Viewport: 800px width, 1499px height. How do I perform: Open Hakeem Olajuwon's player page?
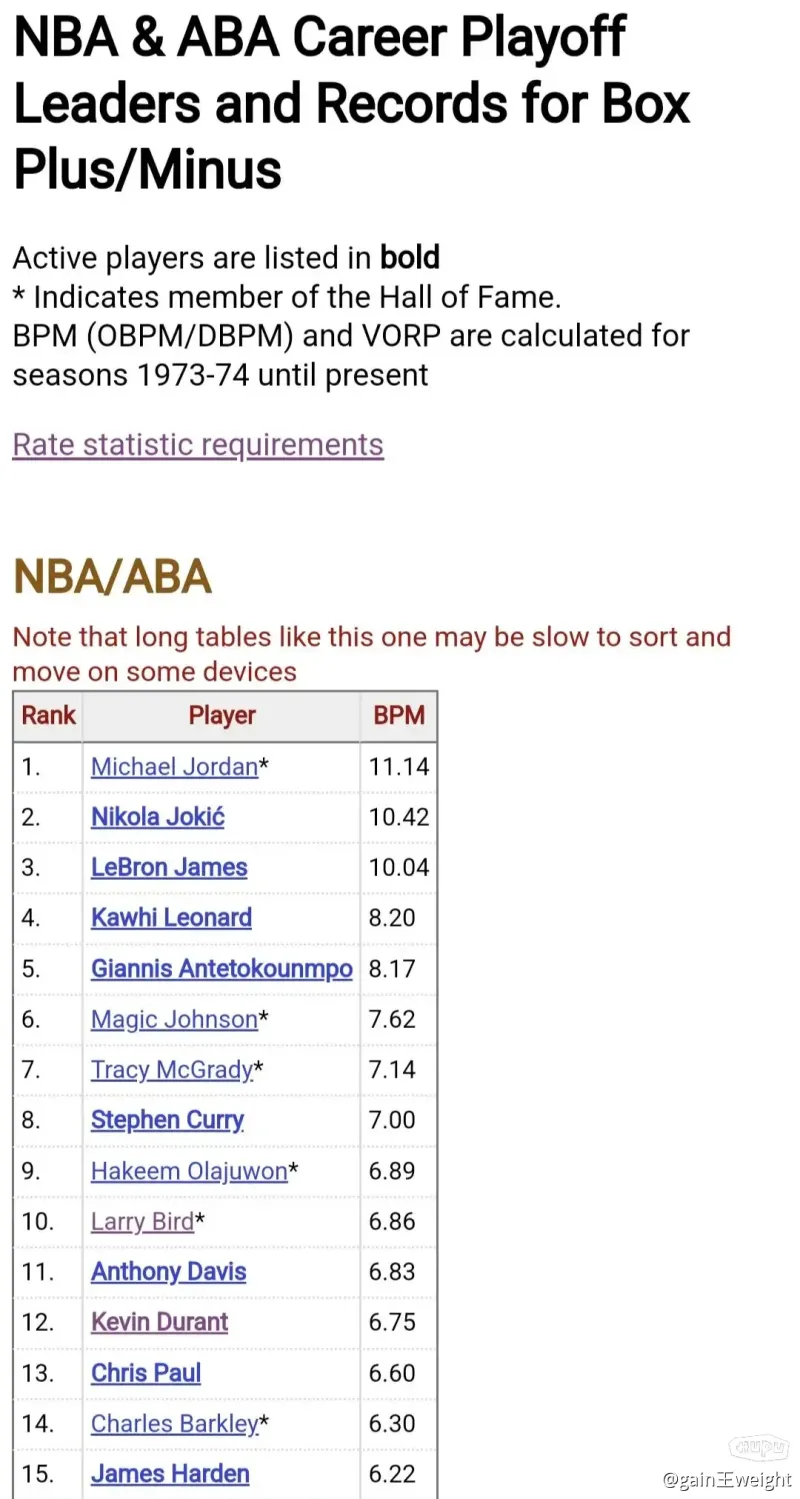(189, 1171)
